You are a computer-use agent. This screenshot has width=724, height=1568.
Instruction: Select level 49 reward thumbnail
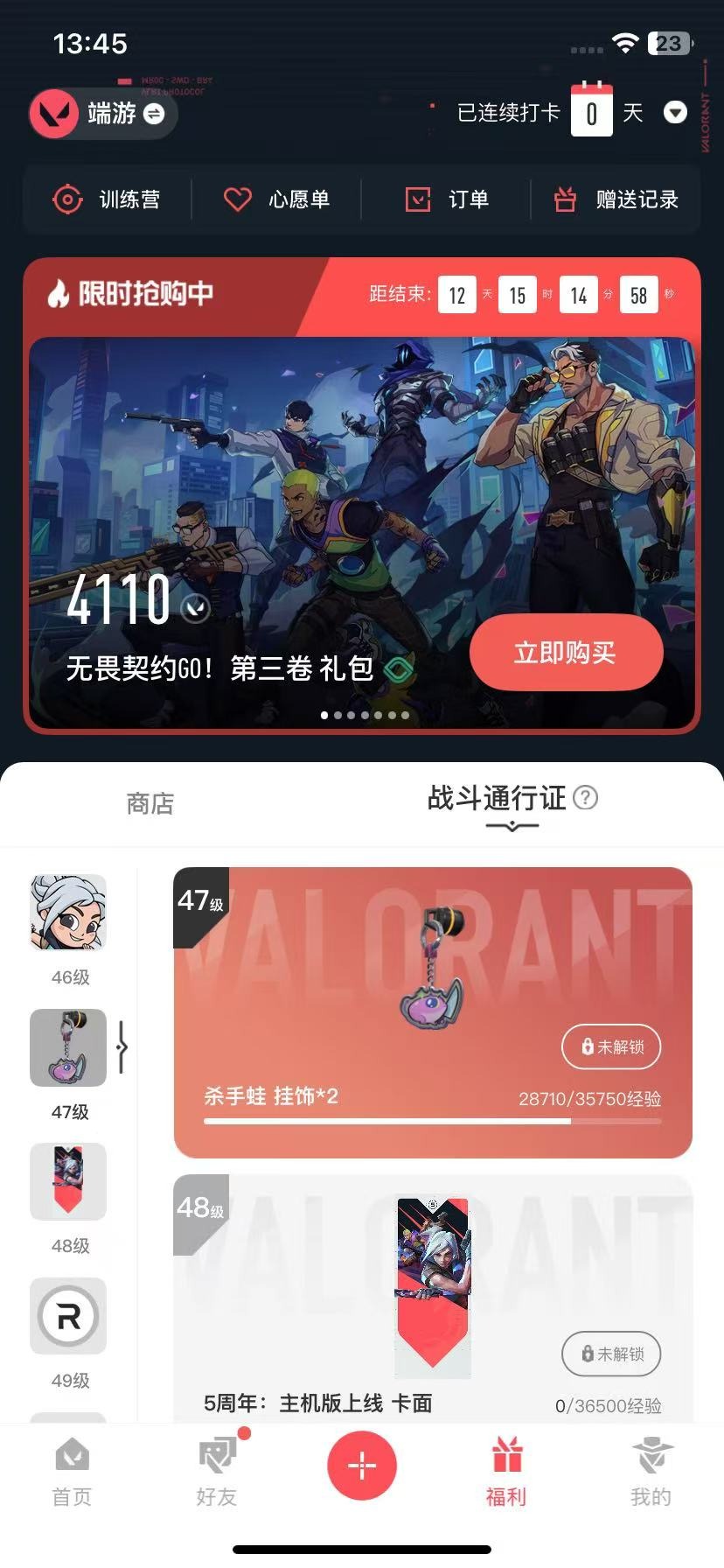(68, 1316)
